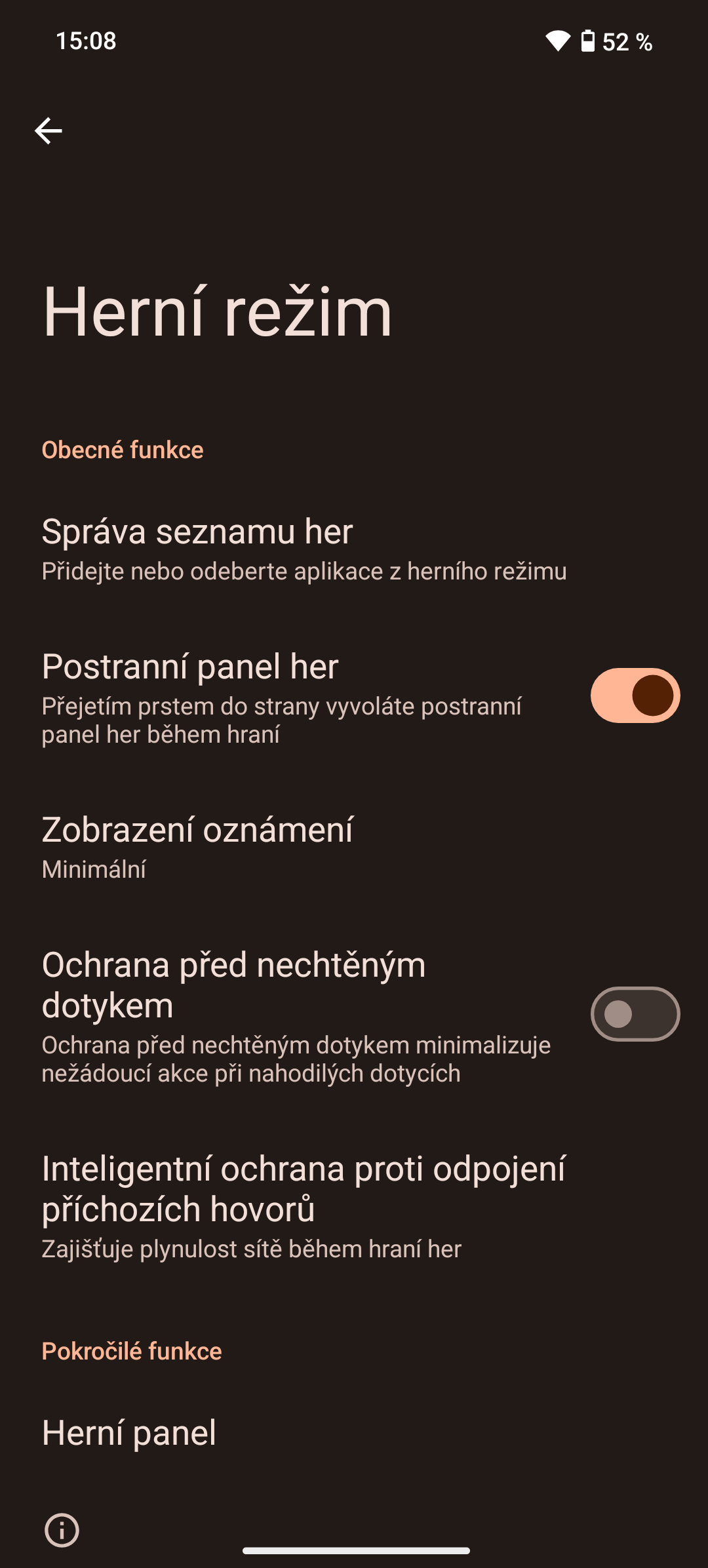
Task: Click text Zajišťuje plynulost sítě during gaming
Action: coord(251,1249)
